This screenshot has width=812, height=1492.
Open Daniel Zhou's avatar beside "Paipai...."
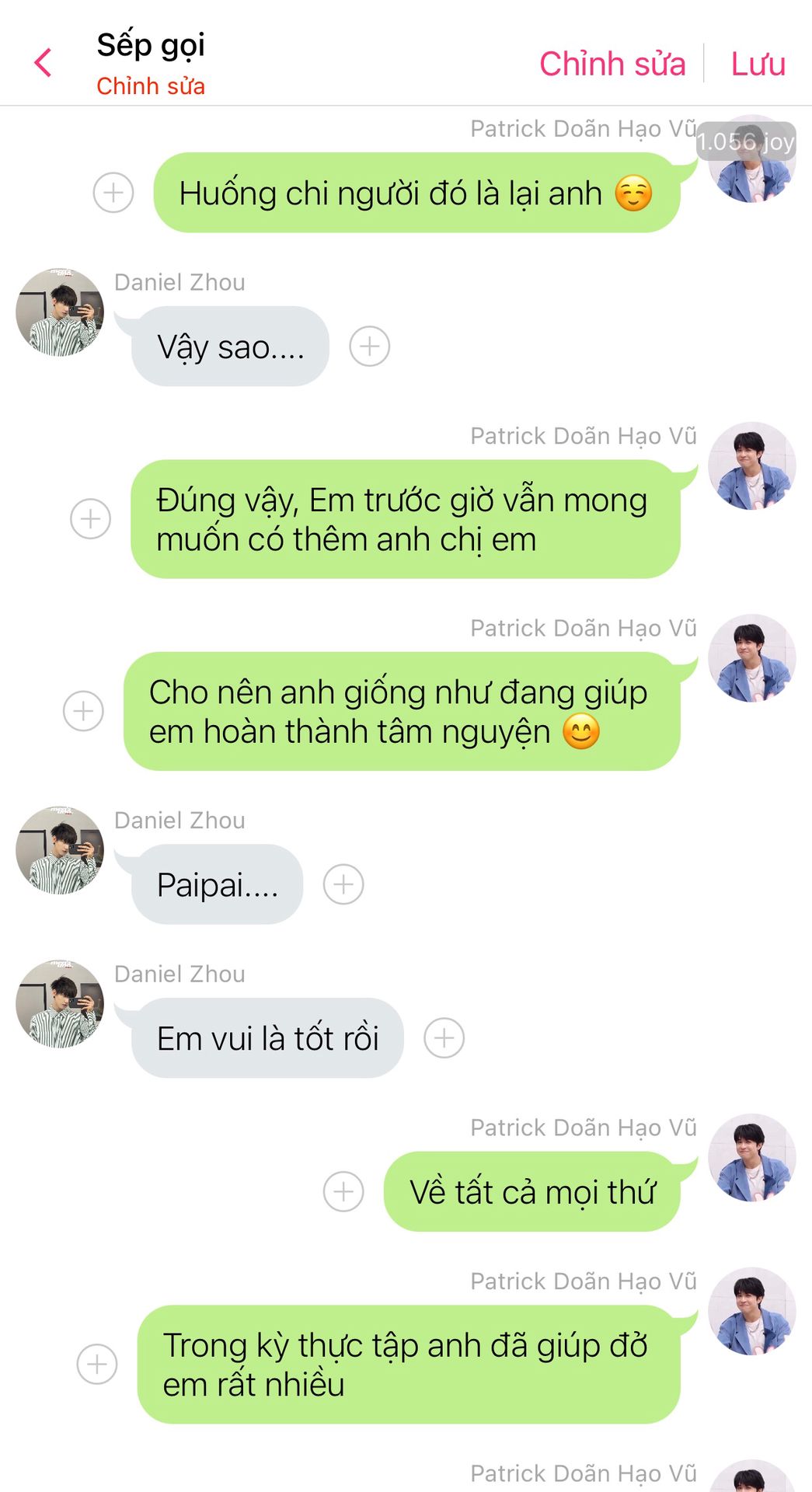[x=60, y=850]
